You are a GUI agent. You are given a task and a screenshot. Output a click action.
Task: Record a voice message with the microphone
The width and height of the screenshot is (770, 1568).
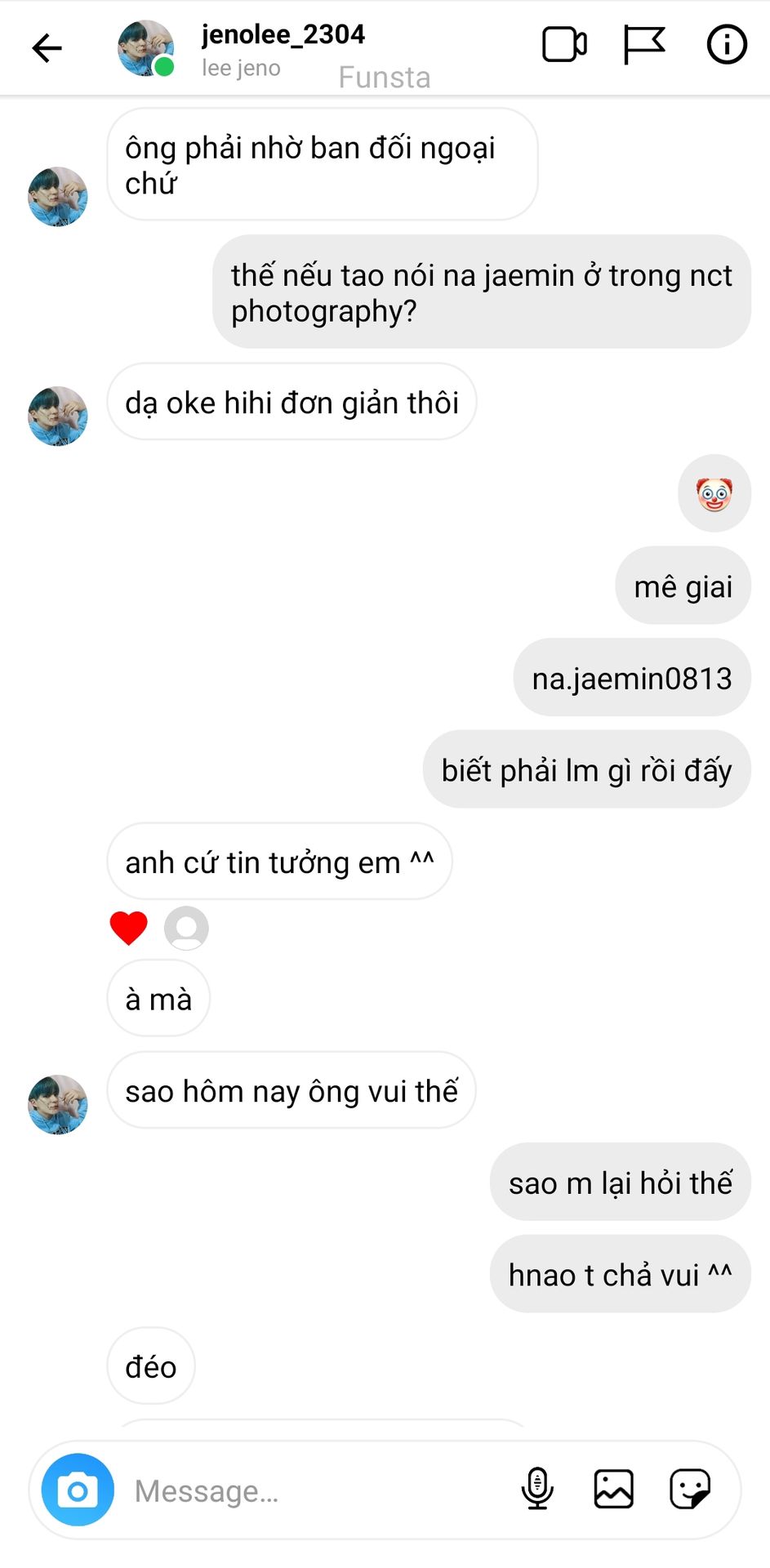pos(537,1489)
